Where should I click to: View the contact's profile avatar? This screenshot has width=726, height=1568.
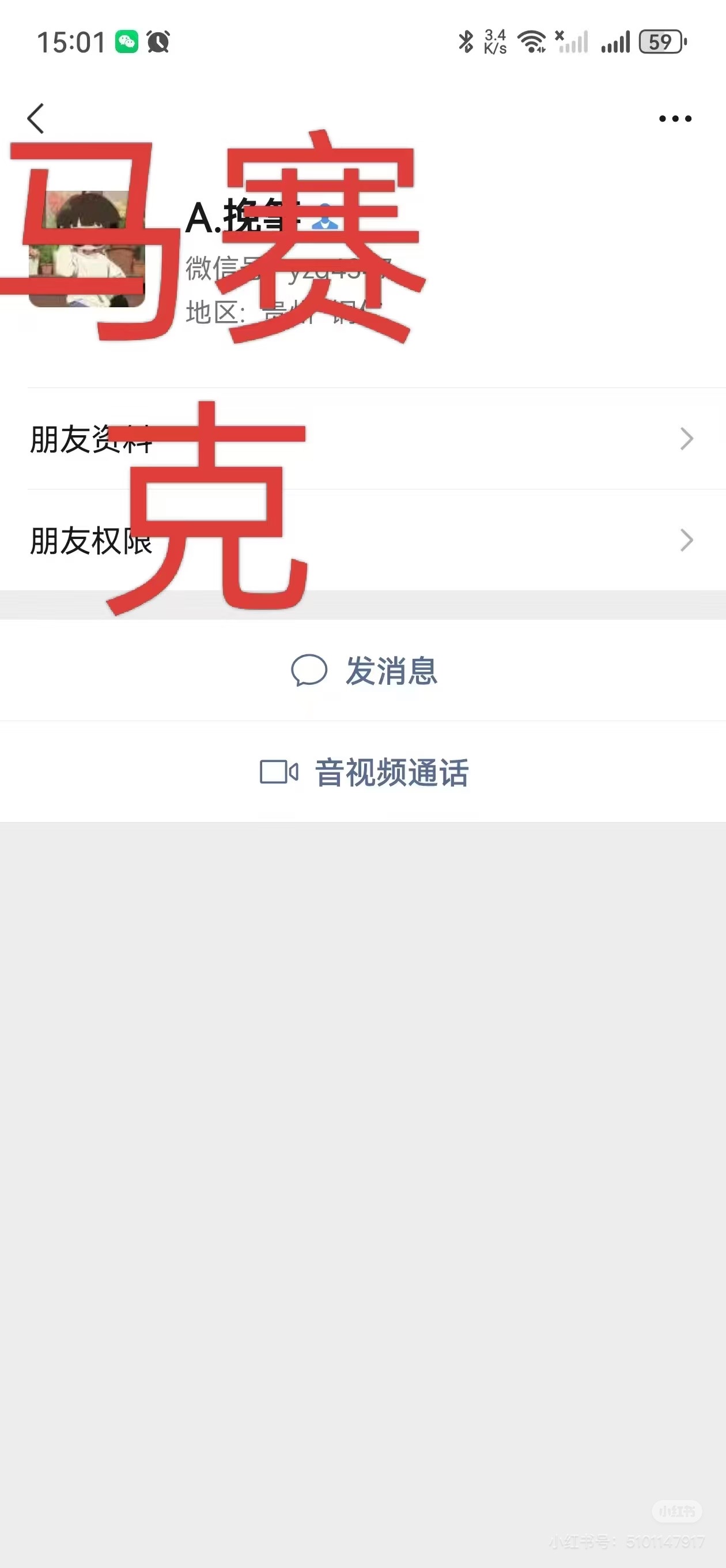click(86, 249)
